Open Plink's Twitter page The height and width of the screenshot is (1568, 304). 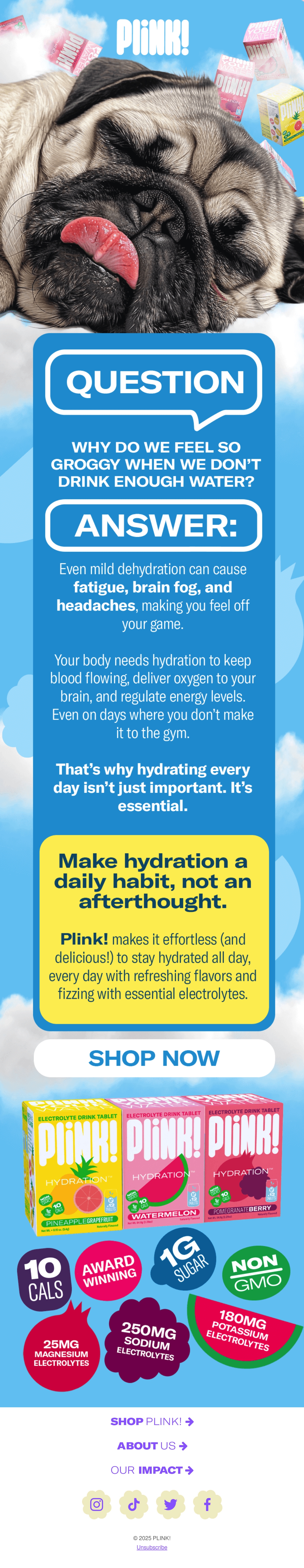click(x=171, y=1505)
